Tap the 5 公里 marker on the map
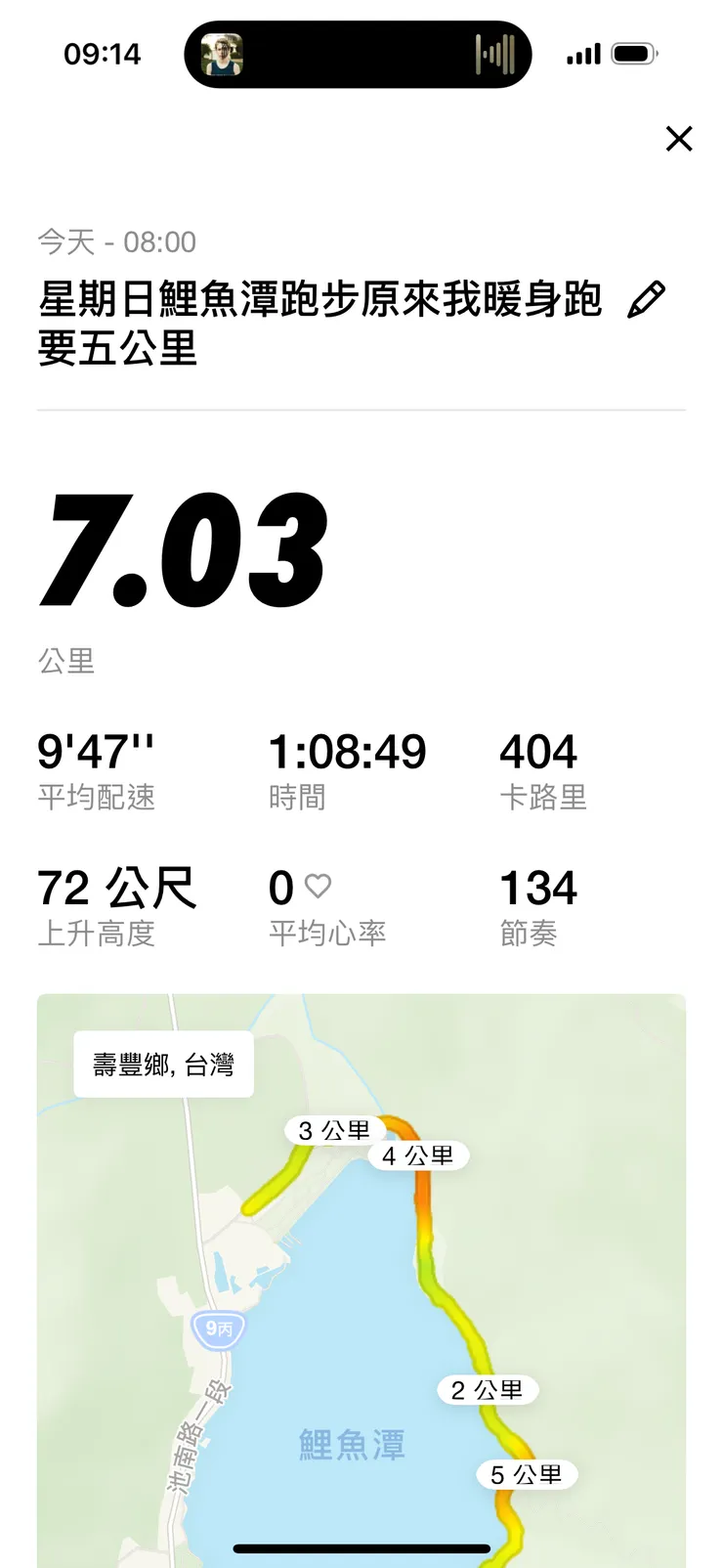The height and width of the screenshot is (1568, 723). point(527,1474)
